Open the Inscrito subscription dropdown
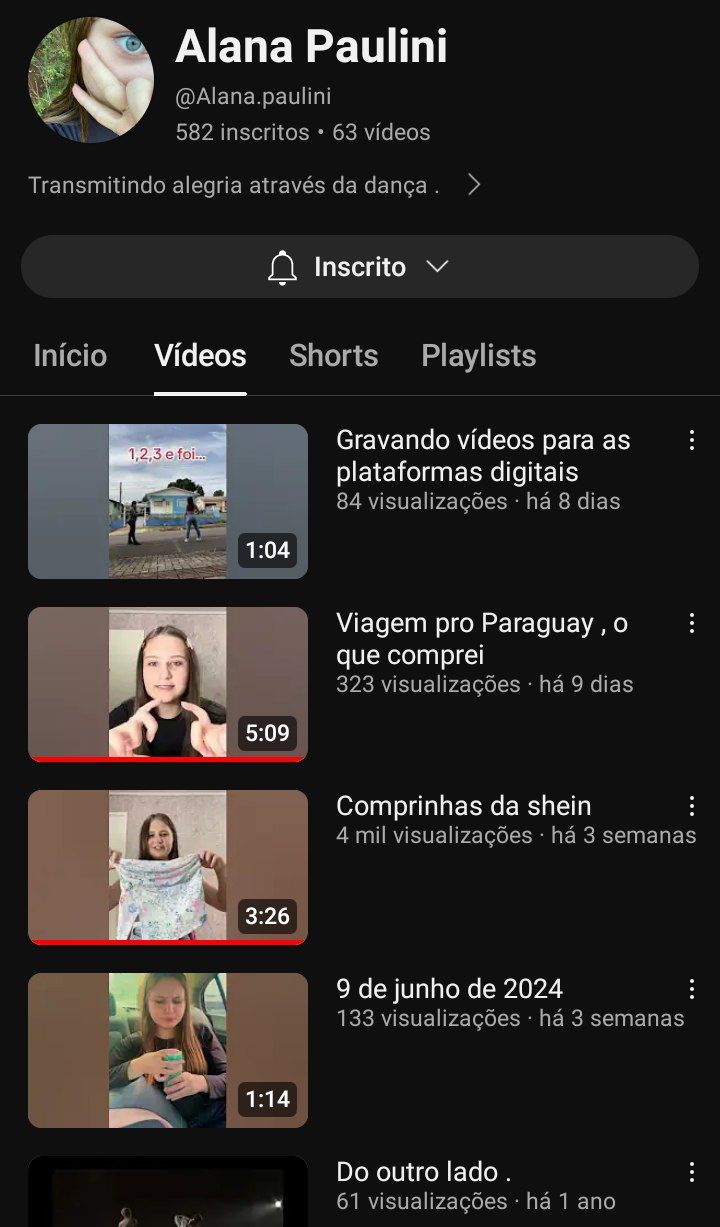The width and height of the screenshot is (720, 1227). pyautogui.click(x=359, y=267)
